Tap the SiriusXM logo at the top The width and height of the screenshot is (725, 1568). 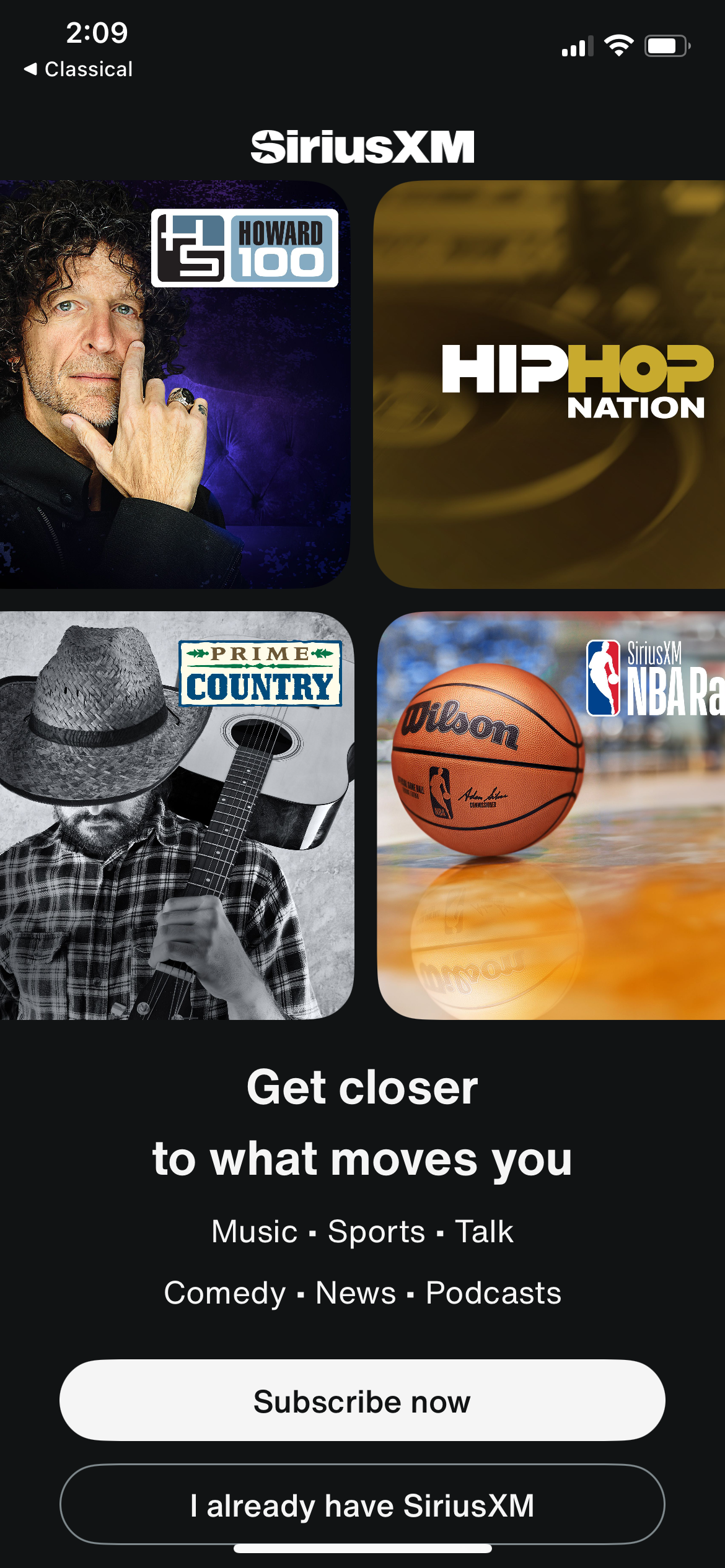(362, 147)
